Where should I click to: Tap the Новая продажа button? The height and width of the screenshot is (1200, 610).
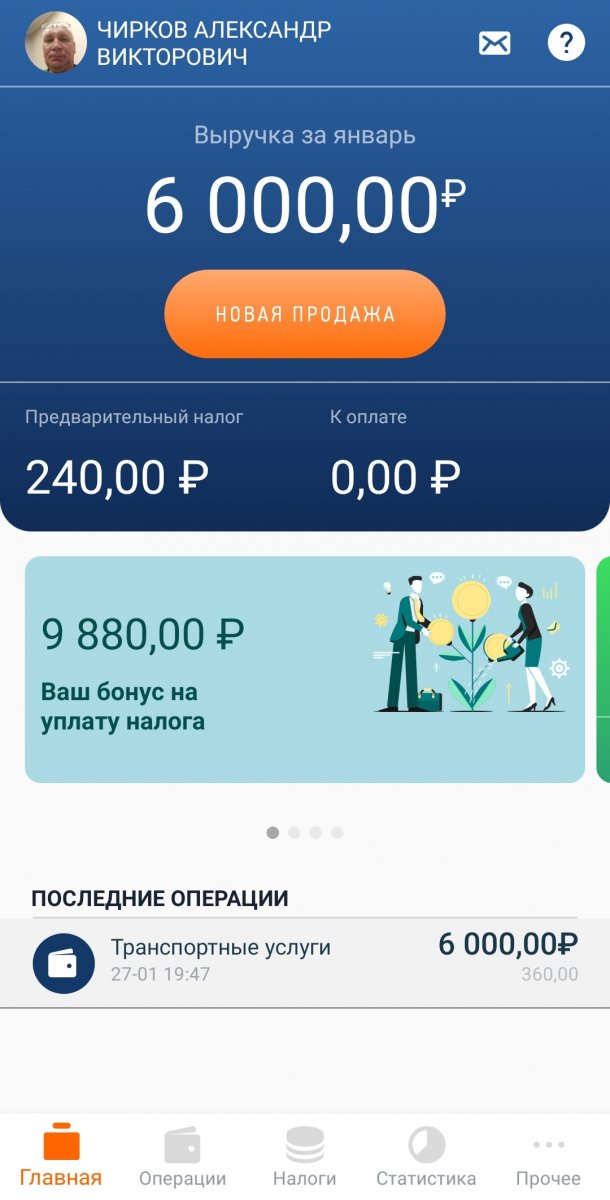[x=305, y=314]
